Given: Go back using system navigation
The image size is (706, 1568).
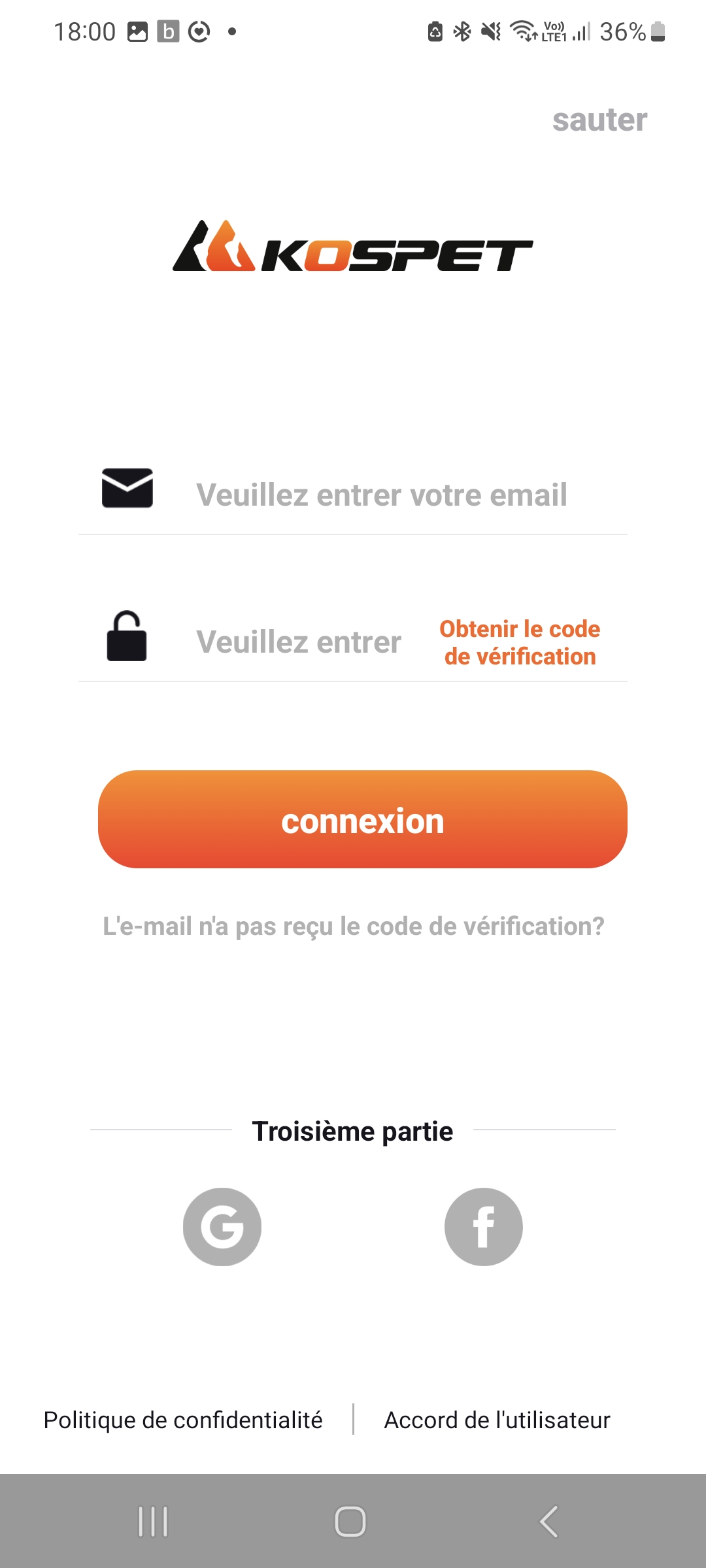Looking at the screenshot, I should pyautogui.click(x=549, y=1522).
